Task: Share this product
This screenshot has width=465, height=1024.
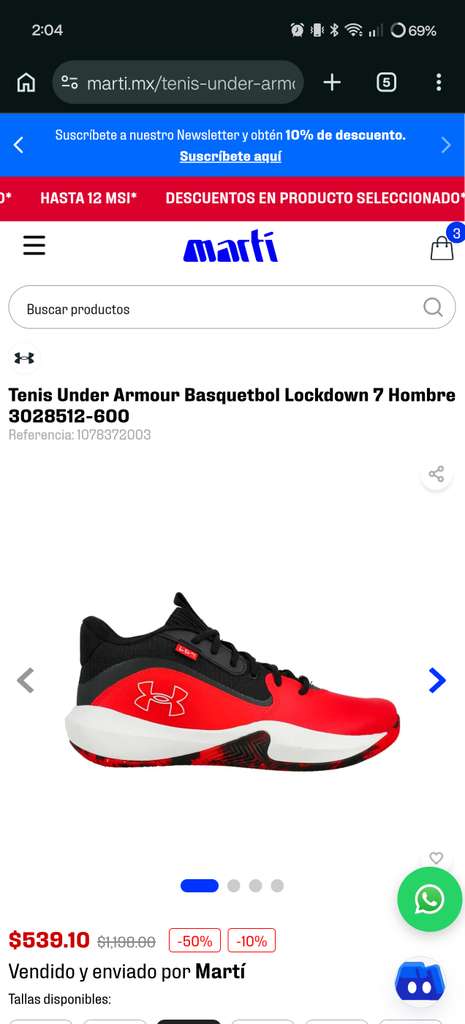Action: pyautogui.click(x=436, y=474)
